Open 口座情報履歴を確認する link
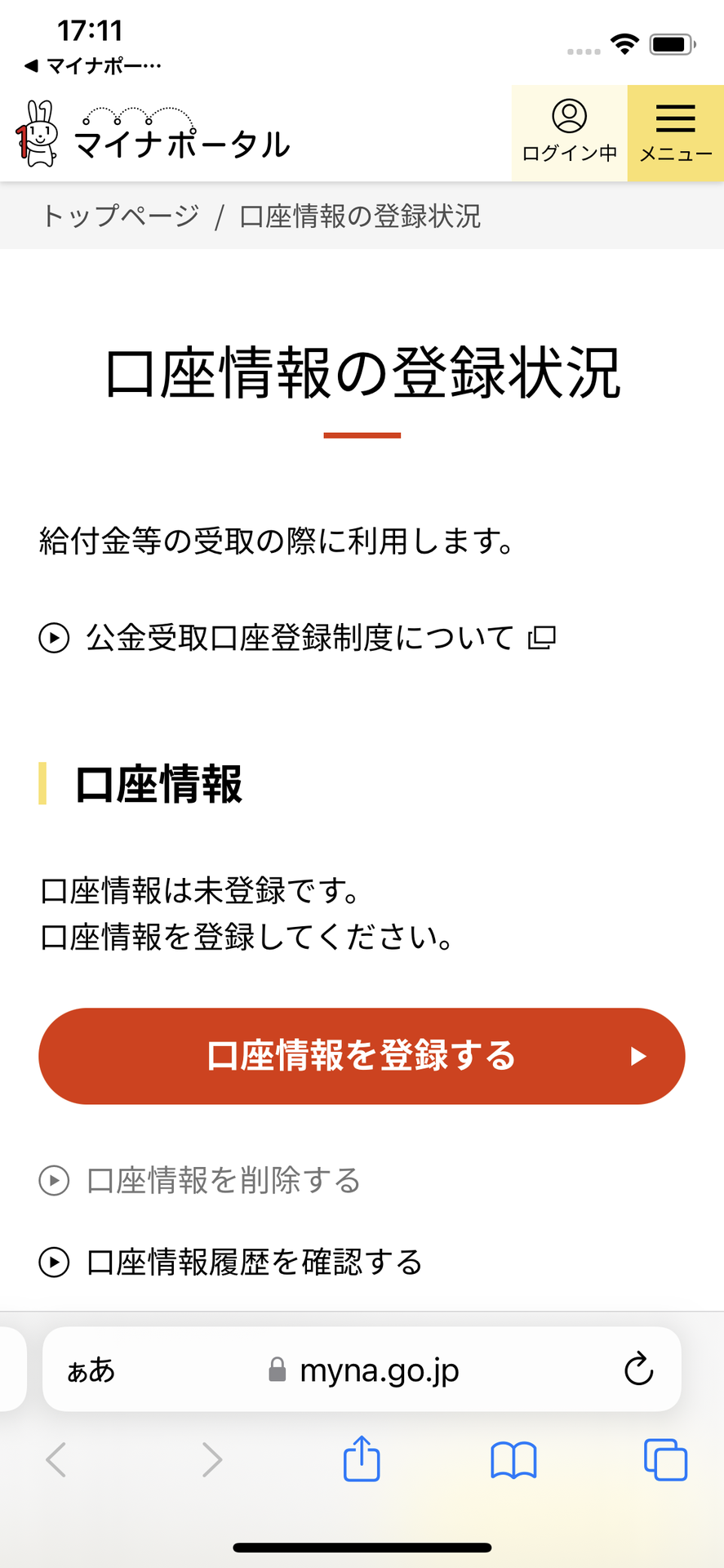The width and height of the screenshot is (724, 1568). click(x=254, y=1263)
